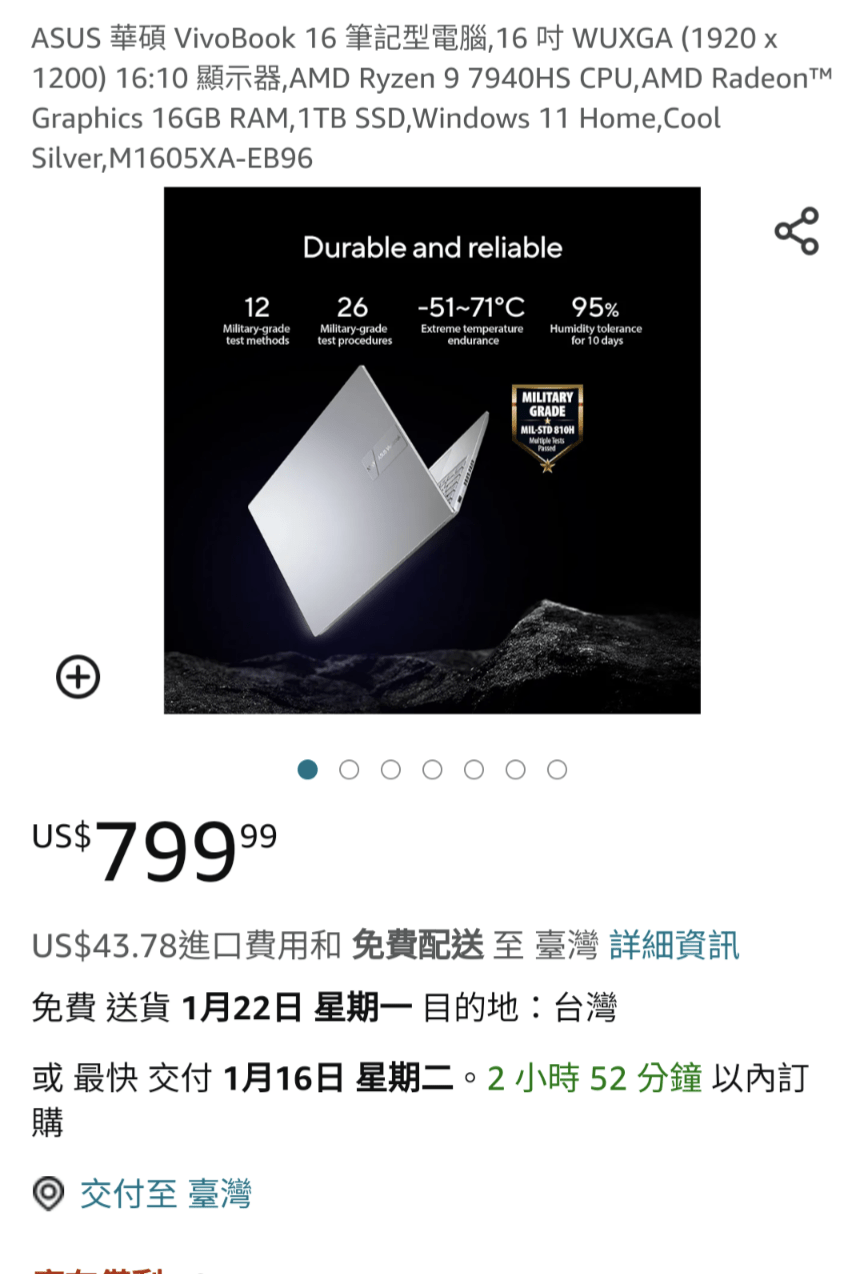The height and width of the screenshot is (1274, 864).
Task: Jump to the last carousel dot
Action: [555, 769]
